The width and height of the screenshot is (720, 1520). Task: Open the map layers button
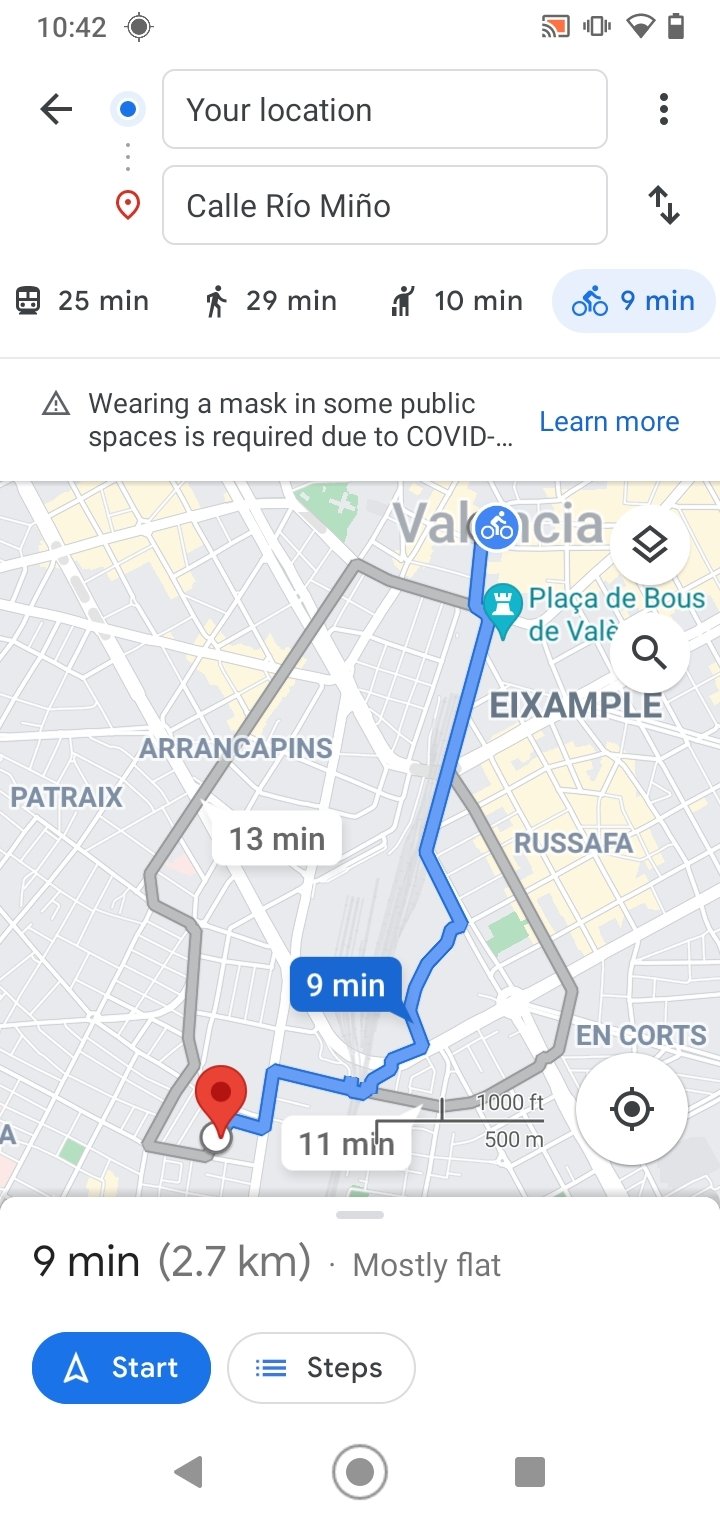coord(649,545)
